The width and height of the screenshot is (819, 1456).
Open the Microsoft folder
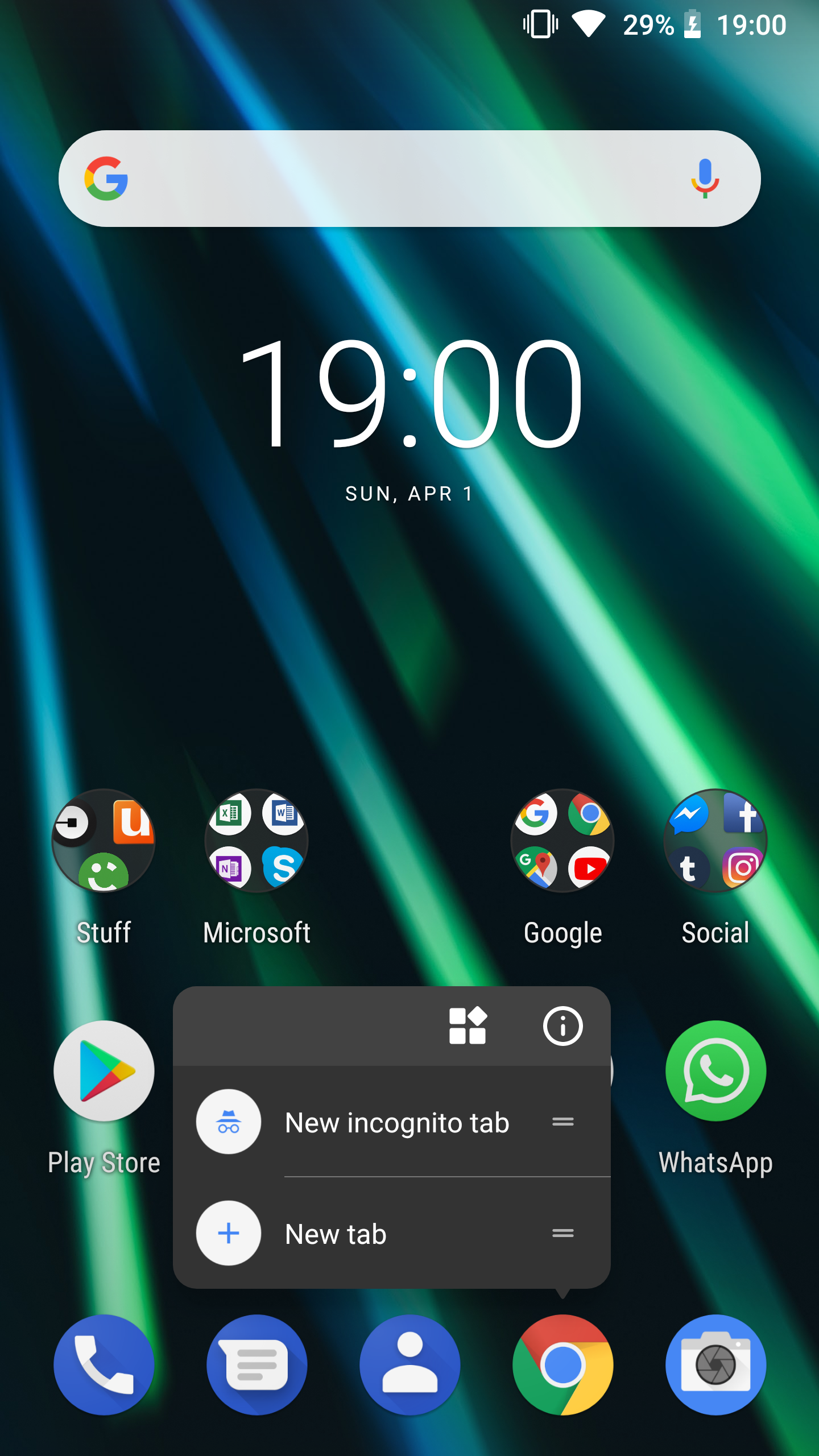click(x=257, y=841)
